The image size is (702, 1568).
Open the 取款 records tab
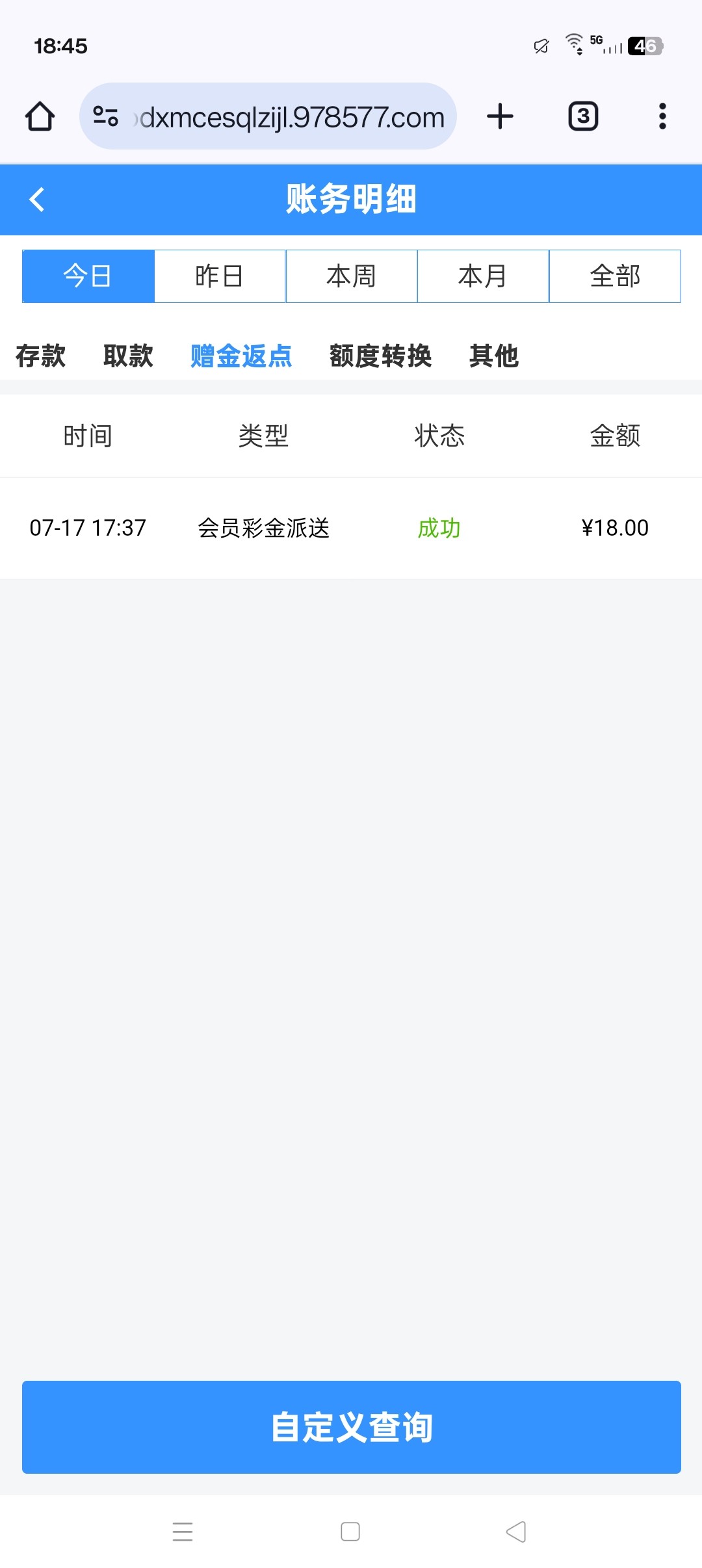(127, 356)
